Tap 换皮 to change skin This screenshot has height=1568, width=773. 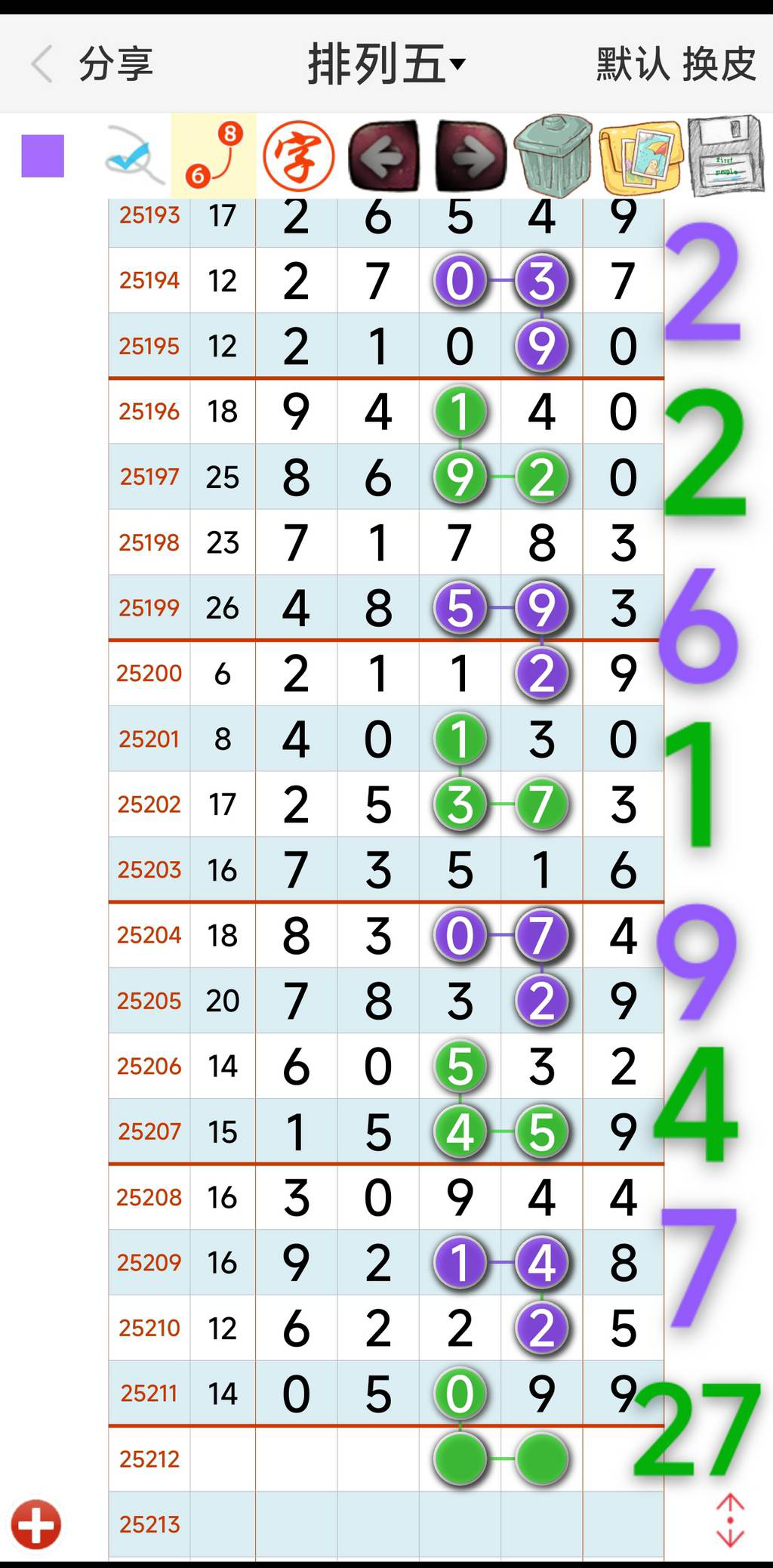click(x=719, y=63)
